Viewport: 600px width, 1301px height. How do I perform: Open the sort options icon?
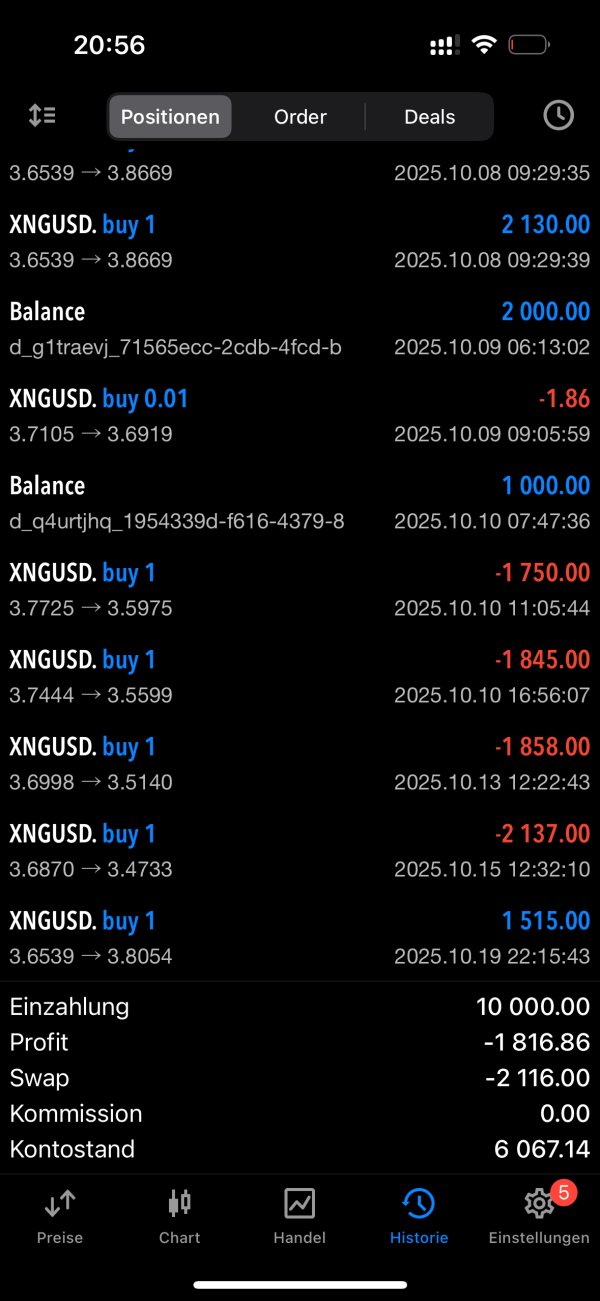(42, 116)
